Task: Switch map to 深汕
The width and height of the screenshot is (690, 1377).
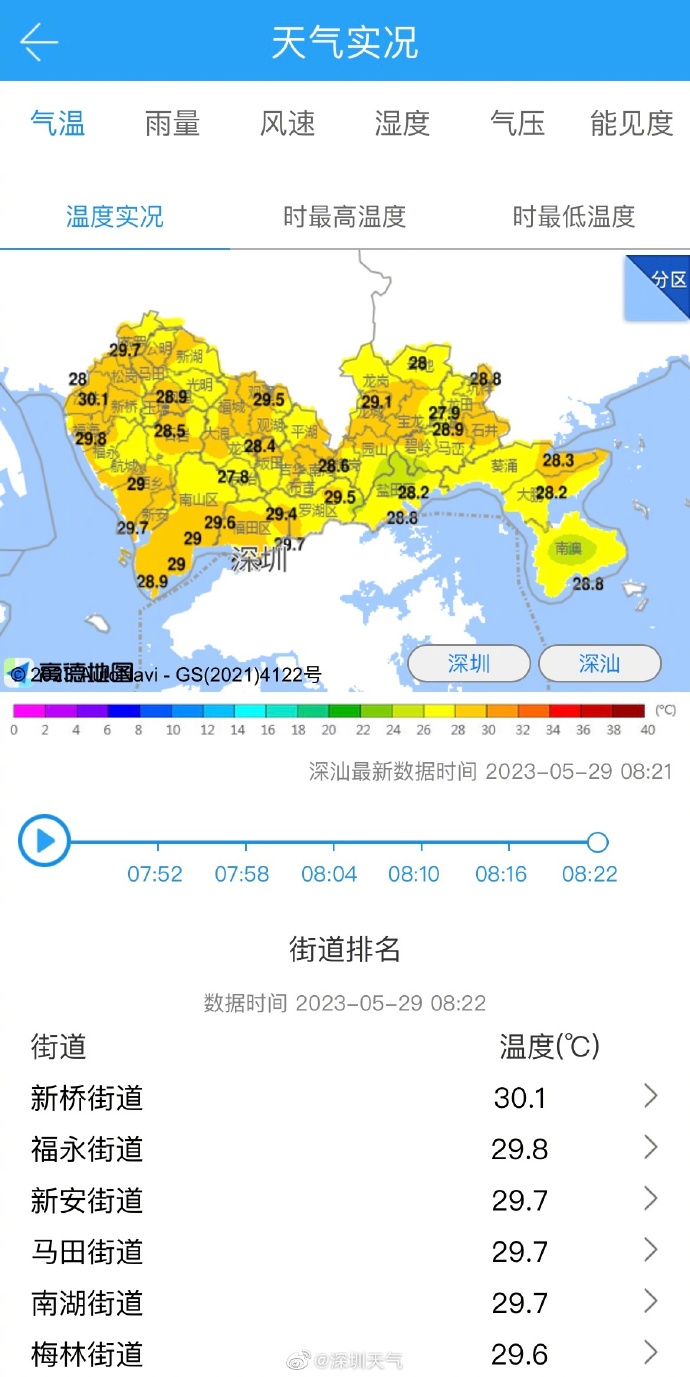Action: tap(599, 664)
